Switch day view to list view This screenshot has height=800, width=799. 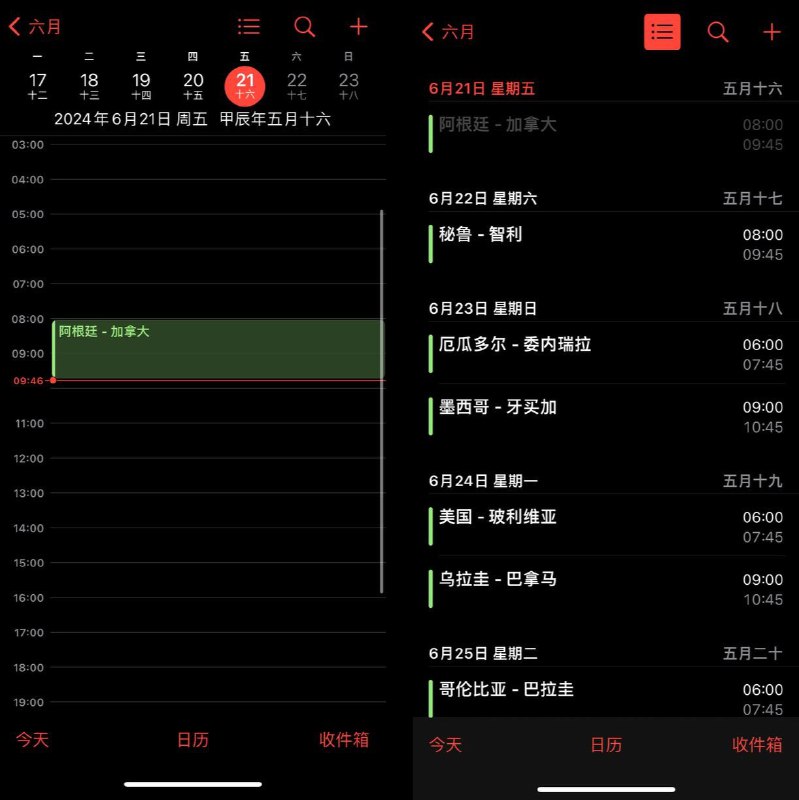[x=248, y=27]
